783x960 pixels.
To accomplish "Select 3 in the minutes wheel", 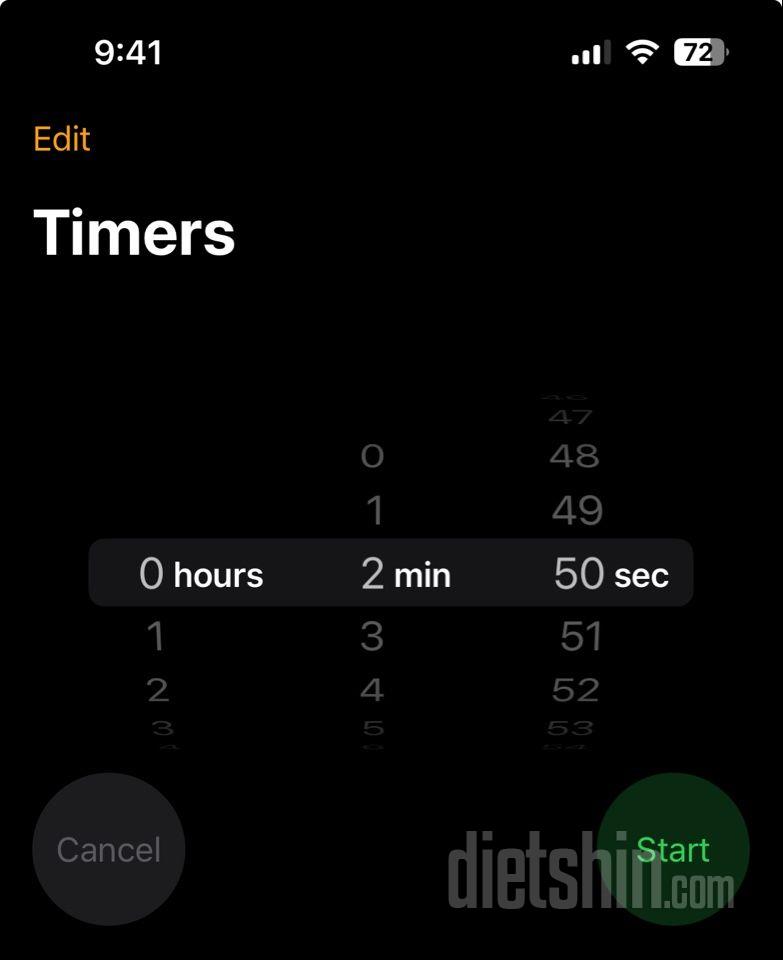I will pos(372,637).
